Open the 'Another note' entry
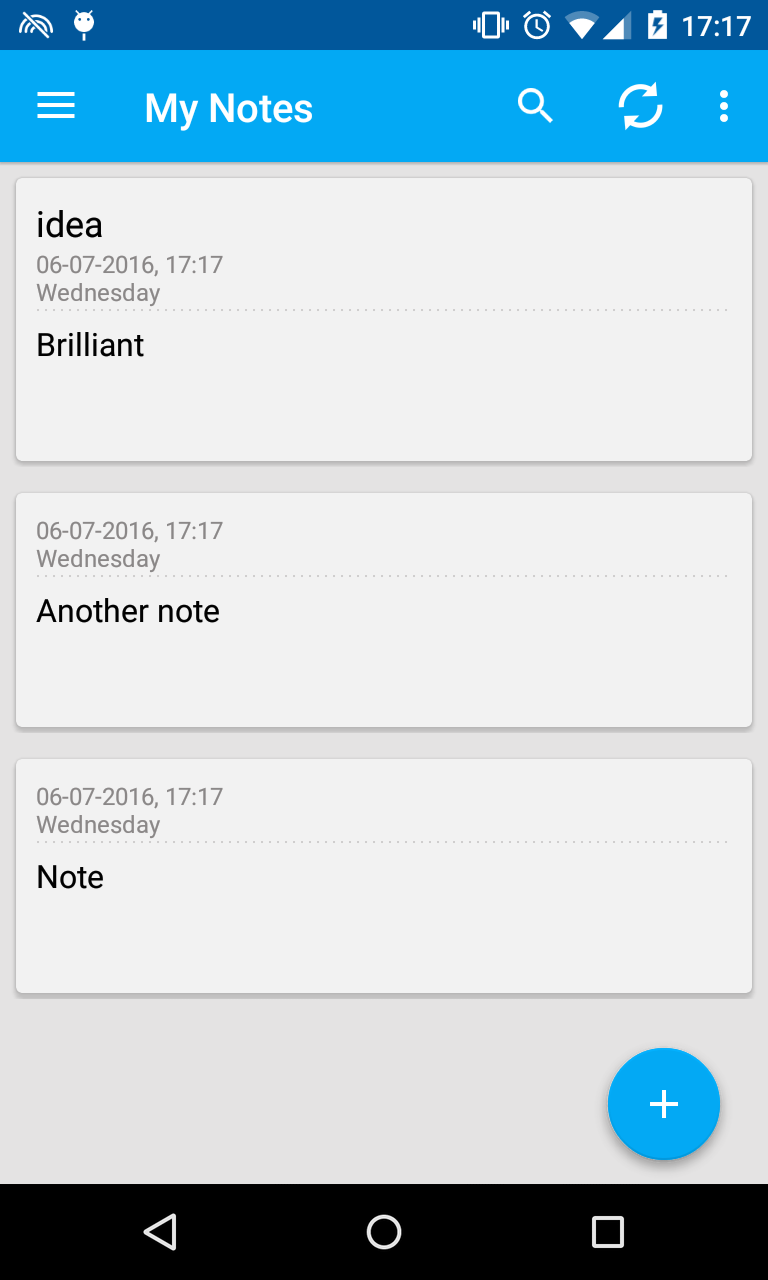Image resolution: width=768 pixels, height=1280 pixels. click(x=128, y=610)
